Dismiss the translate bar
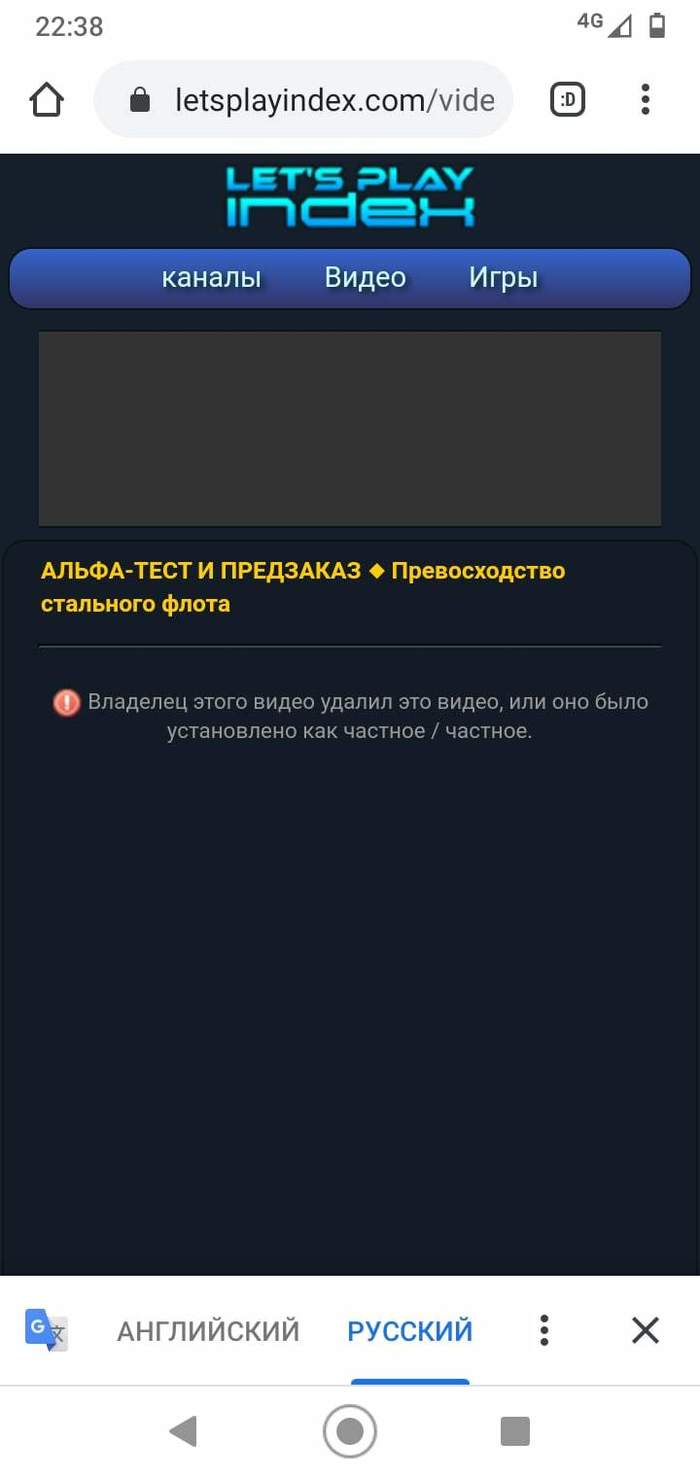 point(645,1330)
